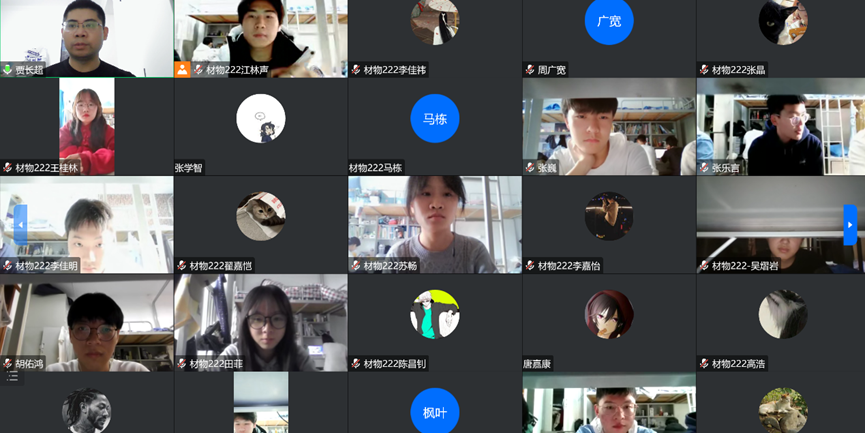Screen dimensions: 865x433
Task: Select 张乐言's video tile
Action: [x=781, y=126]
